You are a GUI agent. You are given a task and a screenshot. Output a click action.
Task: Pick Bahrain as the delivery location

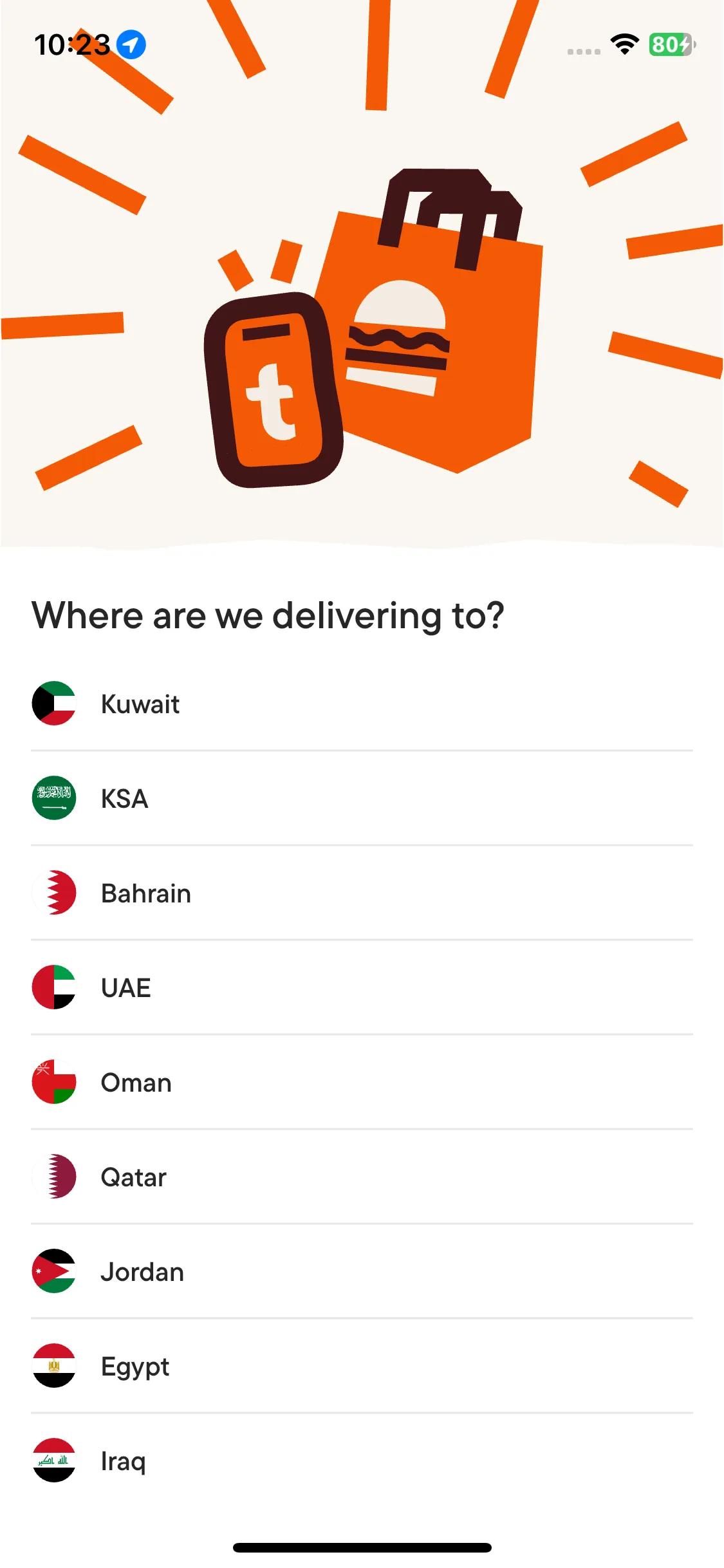362,893
